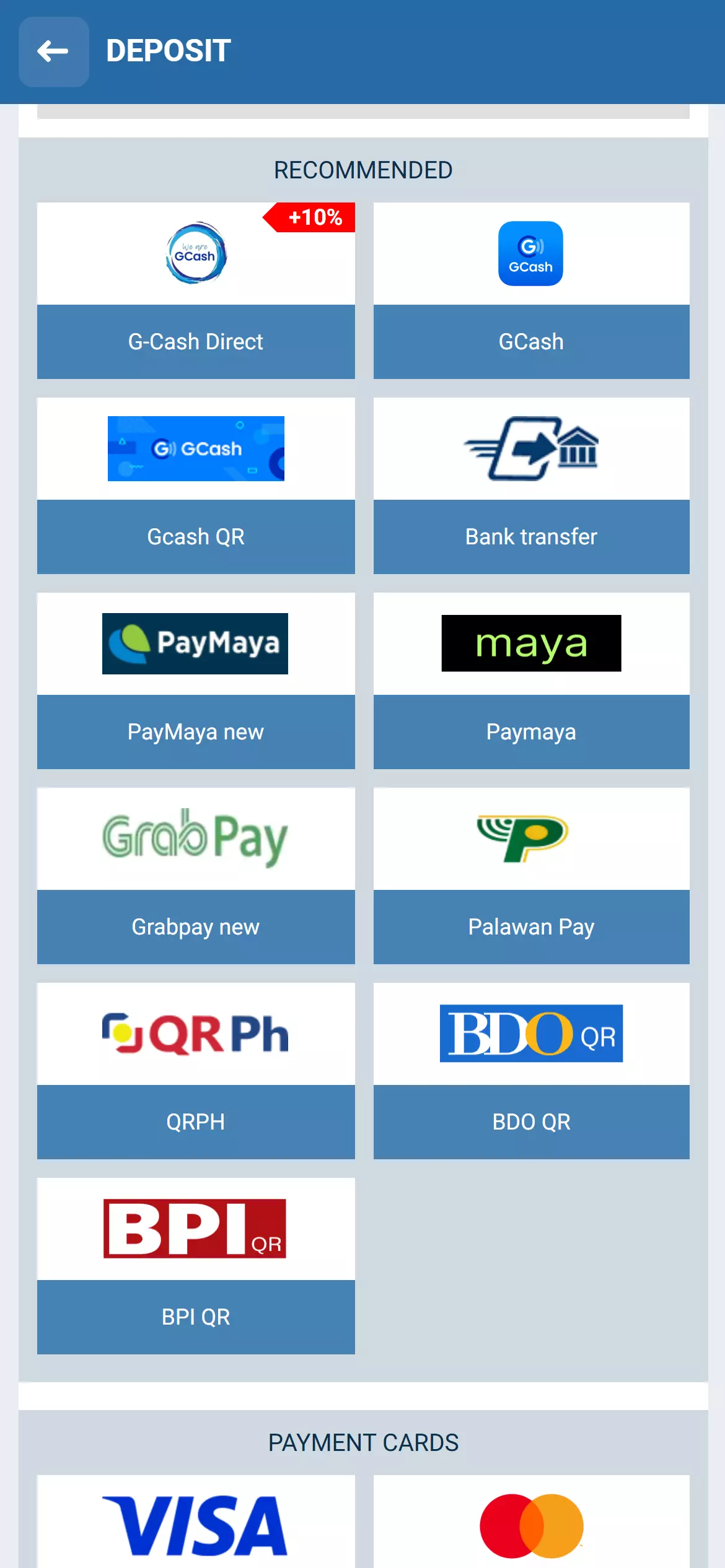Choose Paymaya with the maya logo
The width and height of the screenshot is (725, 1568).
[x=531, y=681]
